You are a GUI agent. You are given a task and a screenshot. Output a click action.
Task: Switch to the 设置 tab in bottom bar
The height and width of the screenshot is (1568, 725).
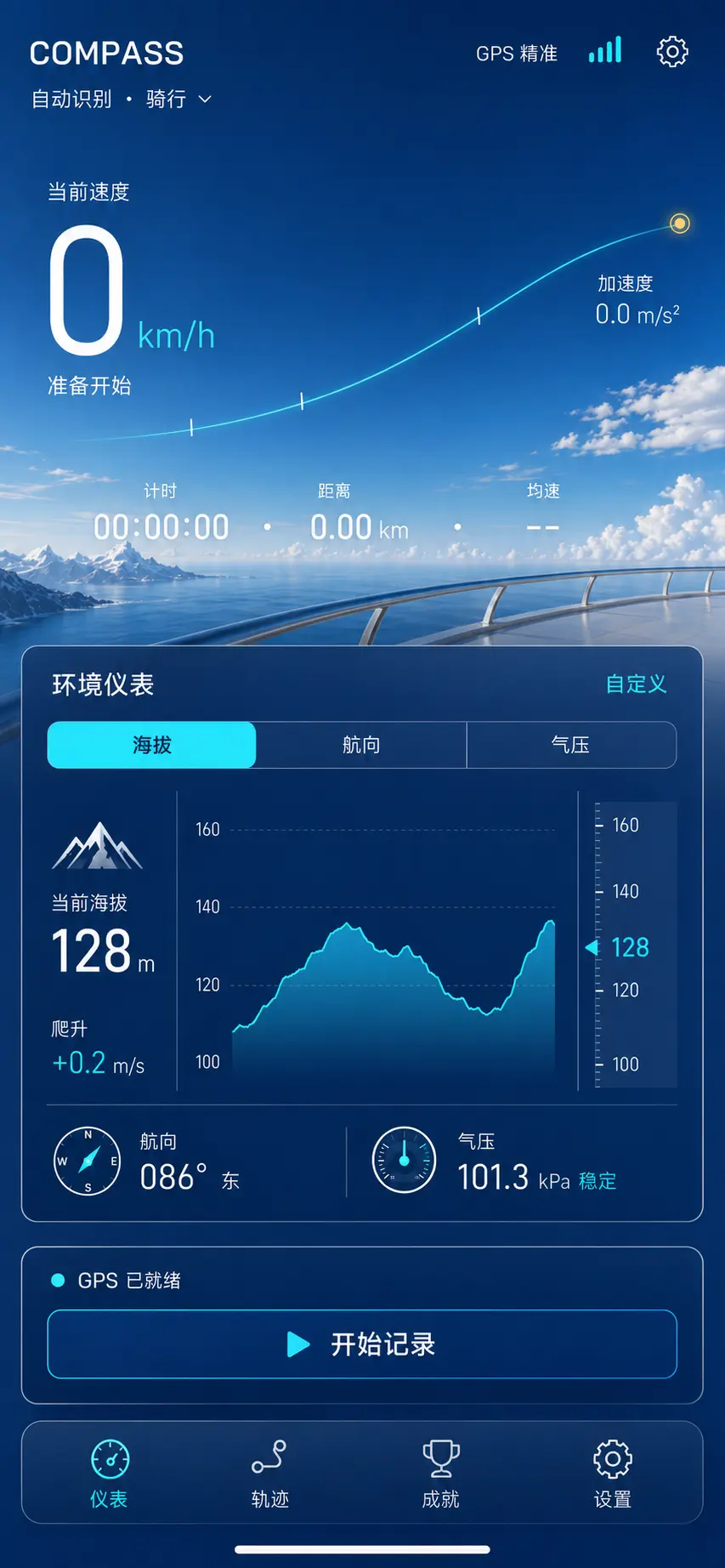click(613, 1474)
